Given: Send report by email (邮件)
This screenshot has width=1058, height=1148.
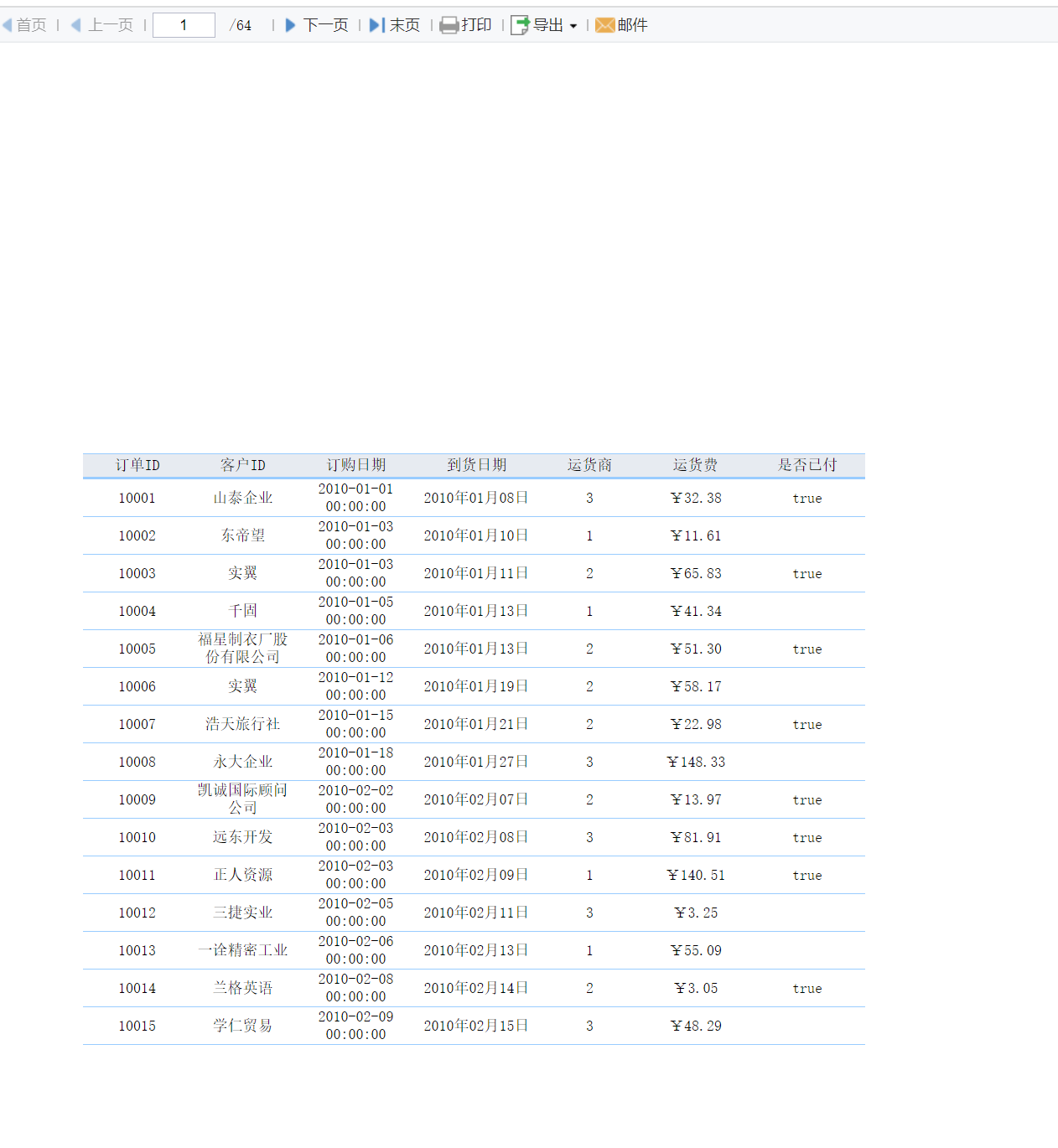Looking at the screenshot, I should [621, 25].
